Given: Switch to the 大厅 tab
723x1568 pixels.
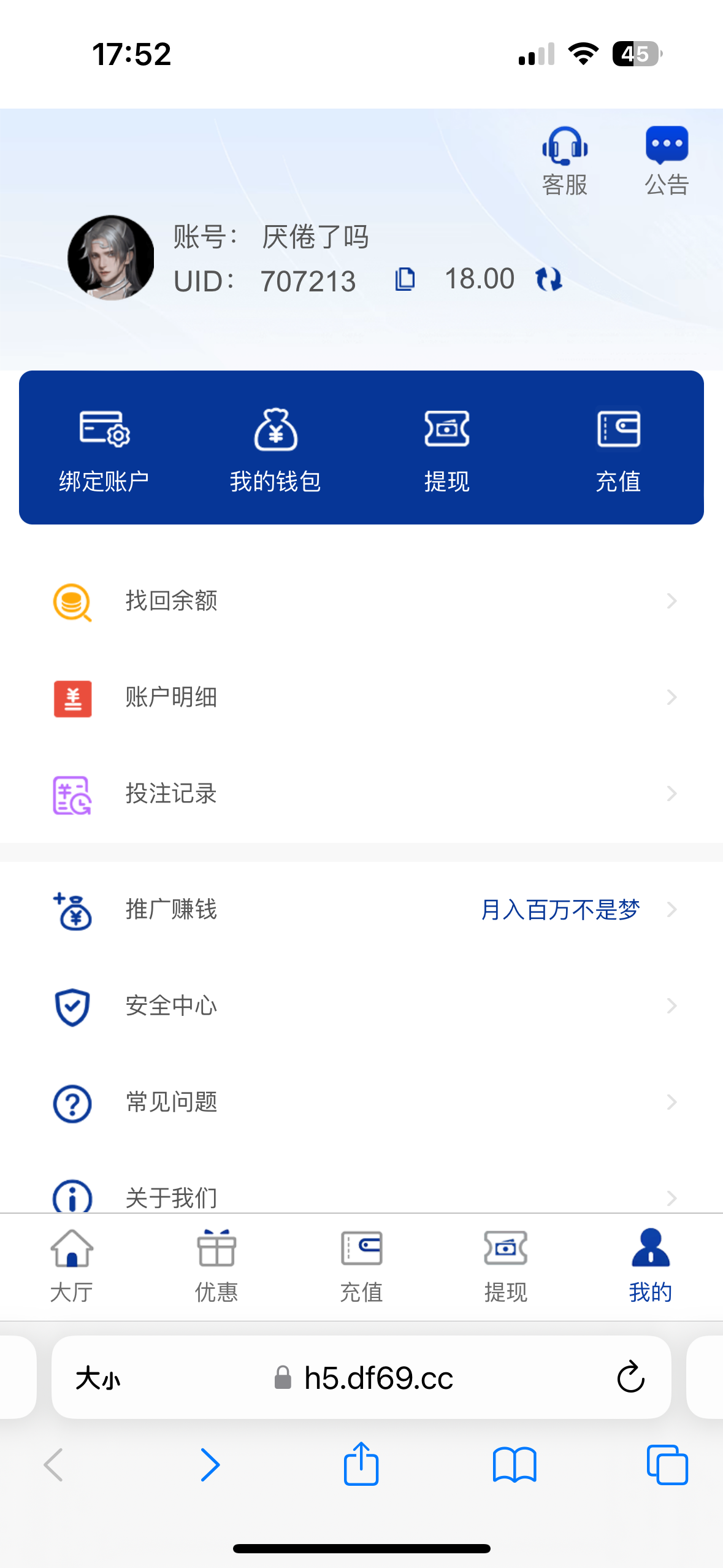Looking at the screenshot, I should tap(72, 1266).
